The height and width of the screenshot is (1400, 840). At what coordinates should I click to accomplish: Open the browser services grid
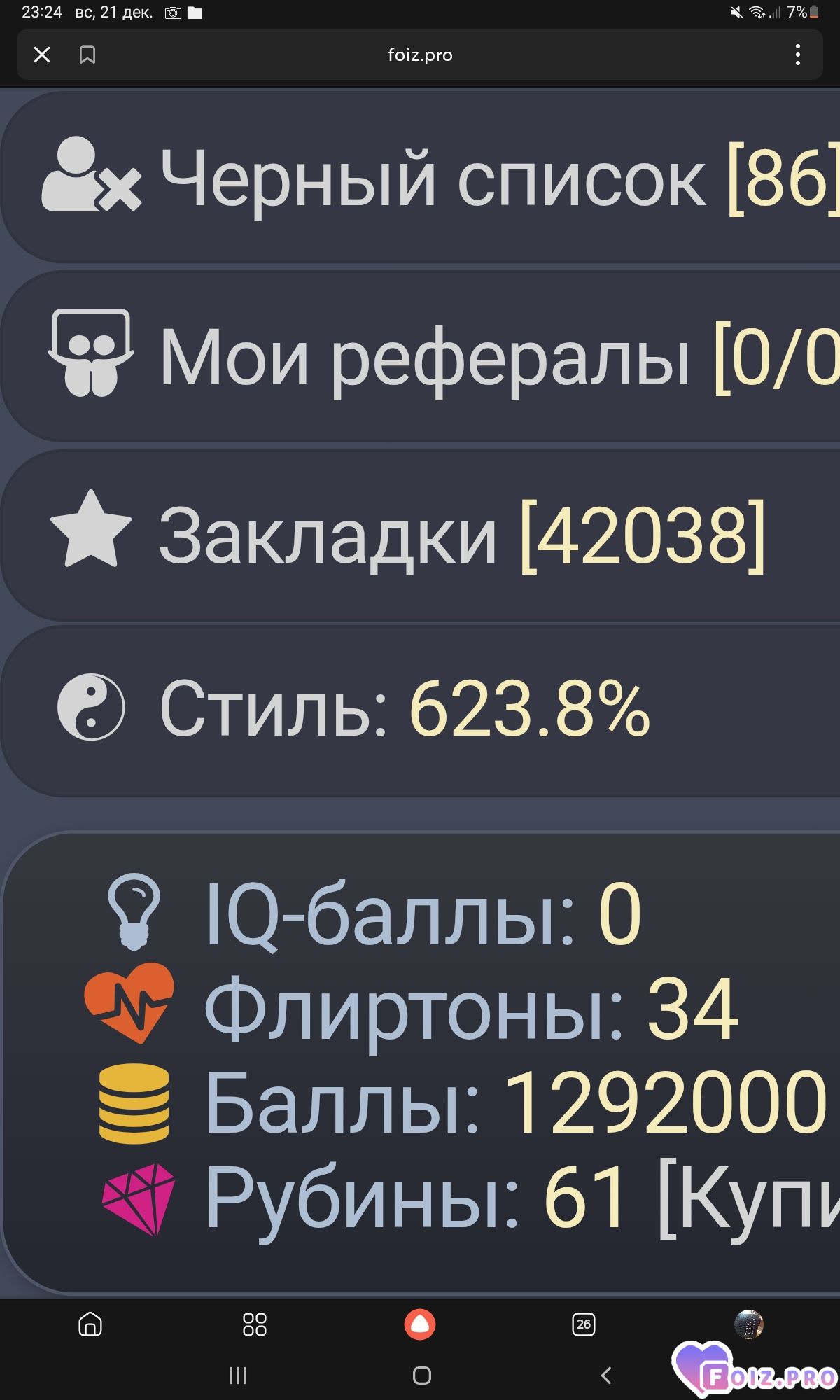[254, 1324]
